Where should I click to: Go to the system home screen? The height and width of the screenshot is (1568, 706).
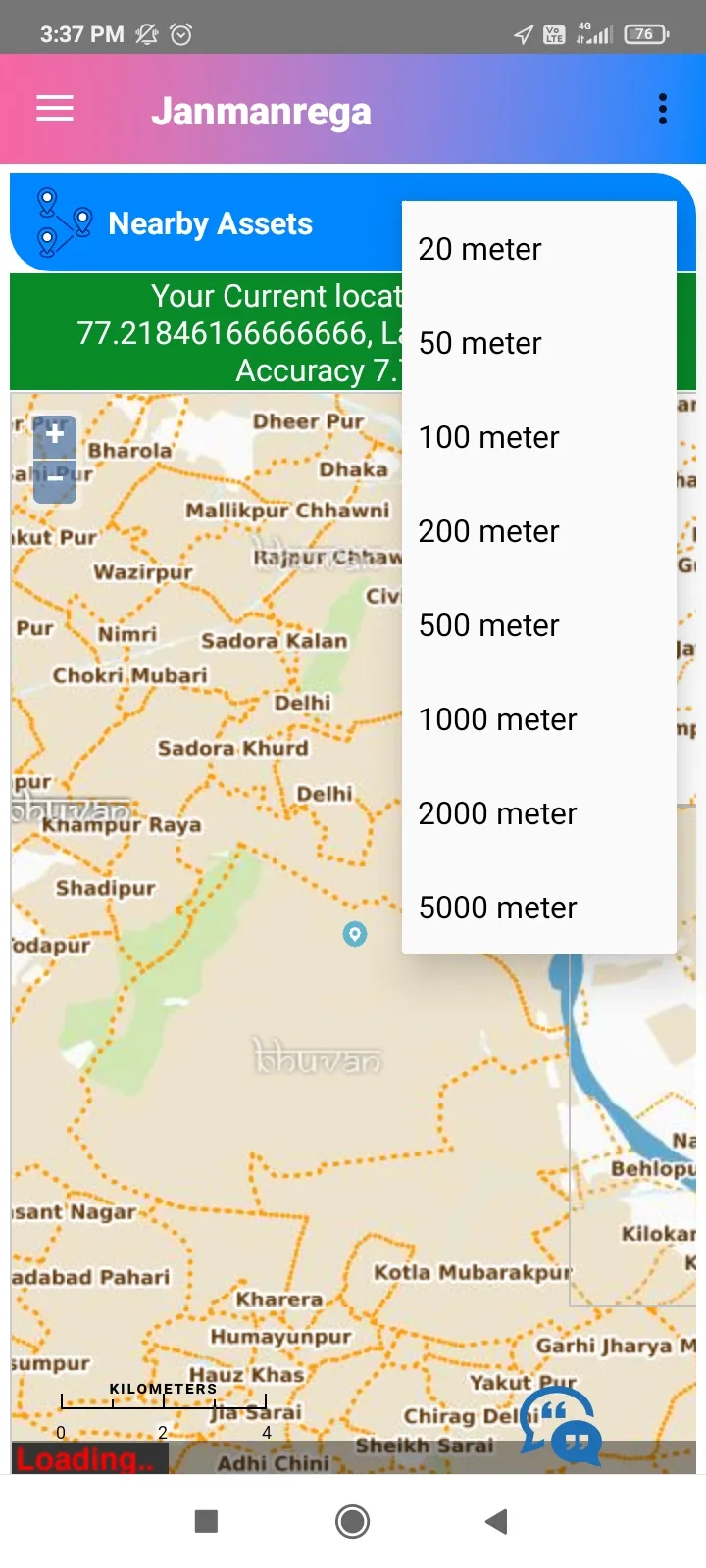[353, 1521]
